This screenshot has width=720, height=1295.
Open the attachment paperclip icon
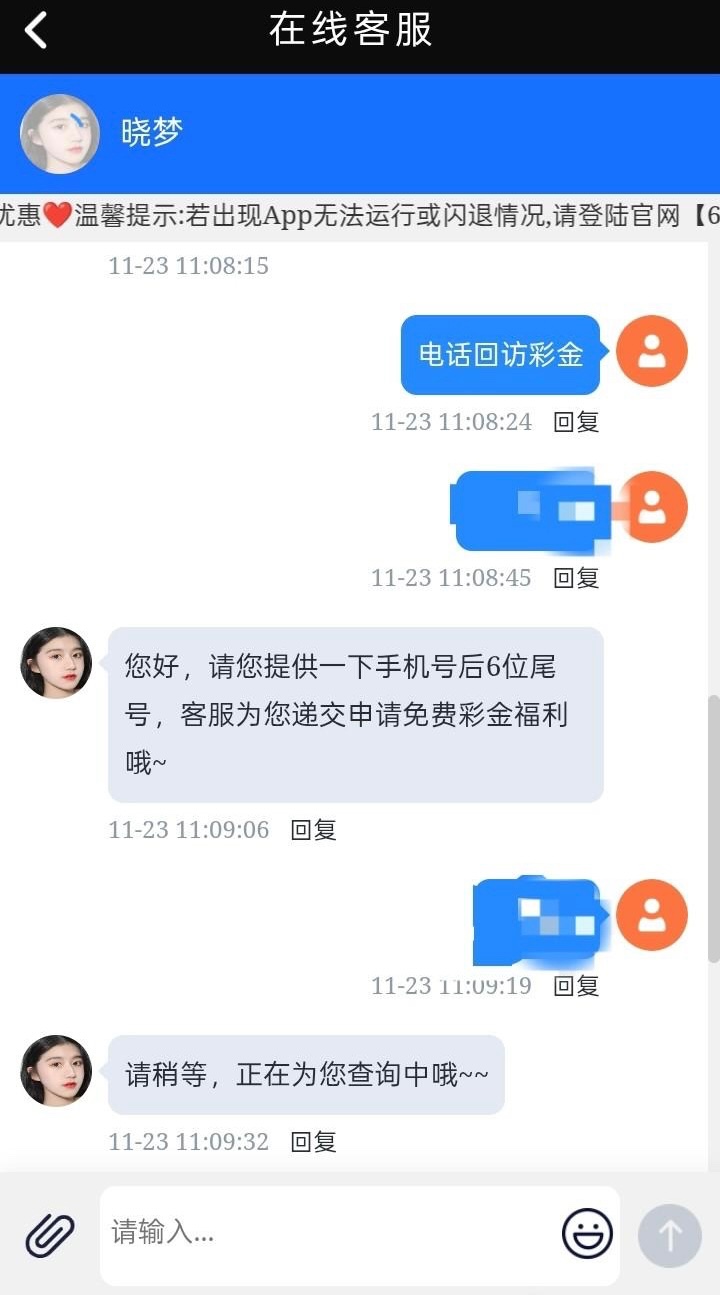point(50,1235)
